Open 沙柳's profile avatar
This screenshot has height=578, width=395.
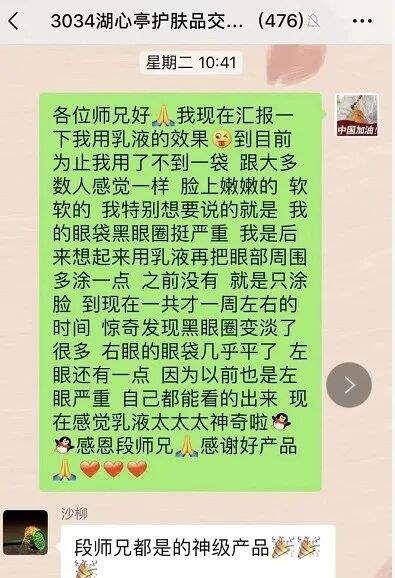25,532
